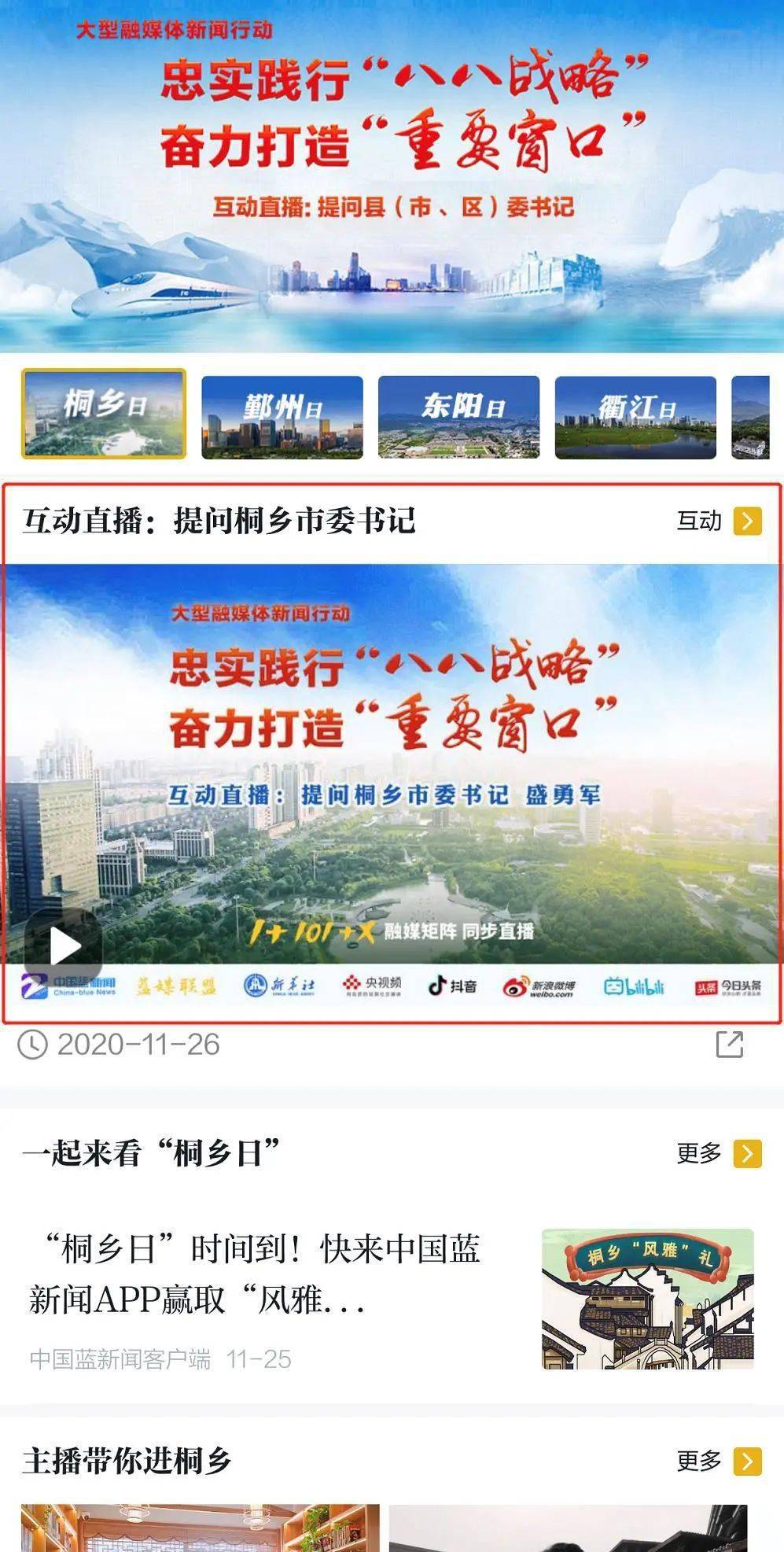Screen dimensions: 784x1552
Task: Play the 提问桐乡市委书记 live video
Action: [x=64, y=946]
